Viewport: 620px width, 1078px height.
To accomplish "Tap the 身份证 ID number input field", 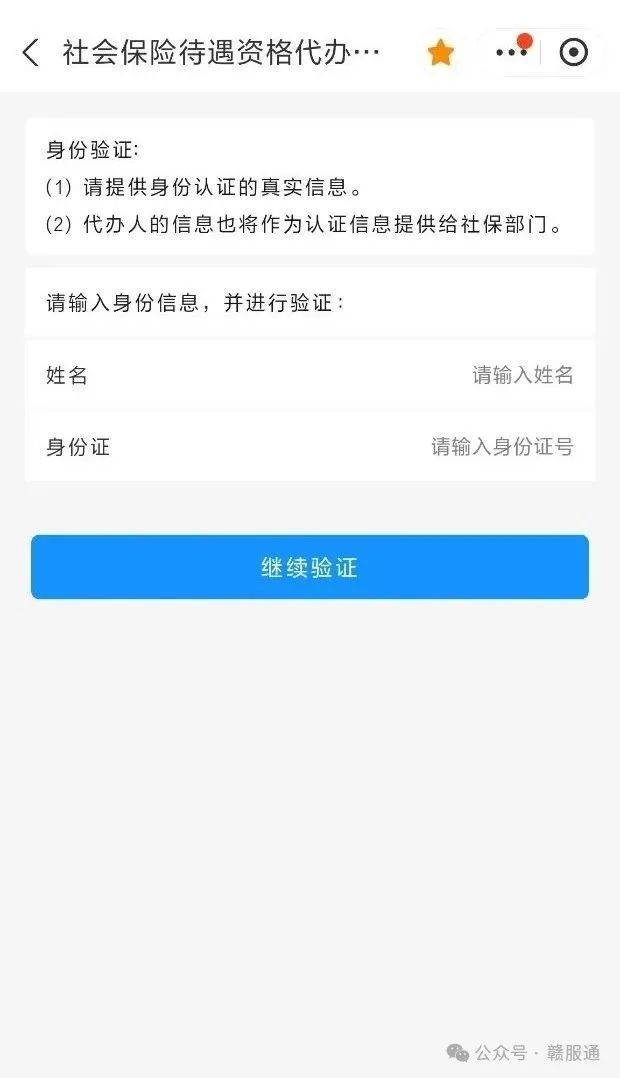I will pos(310,447).
